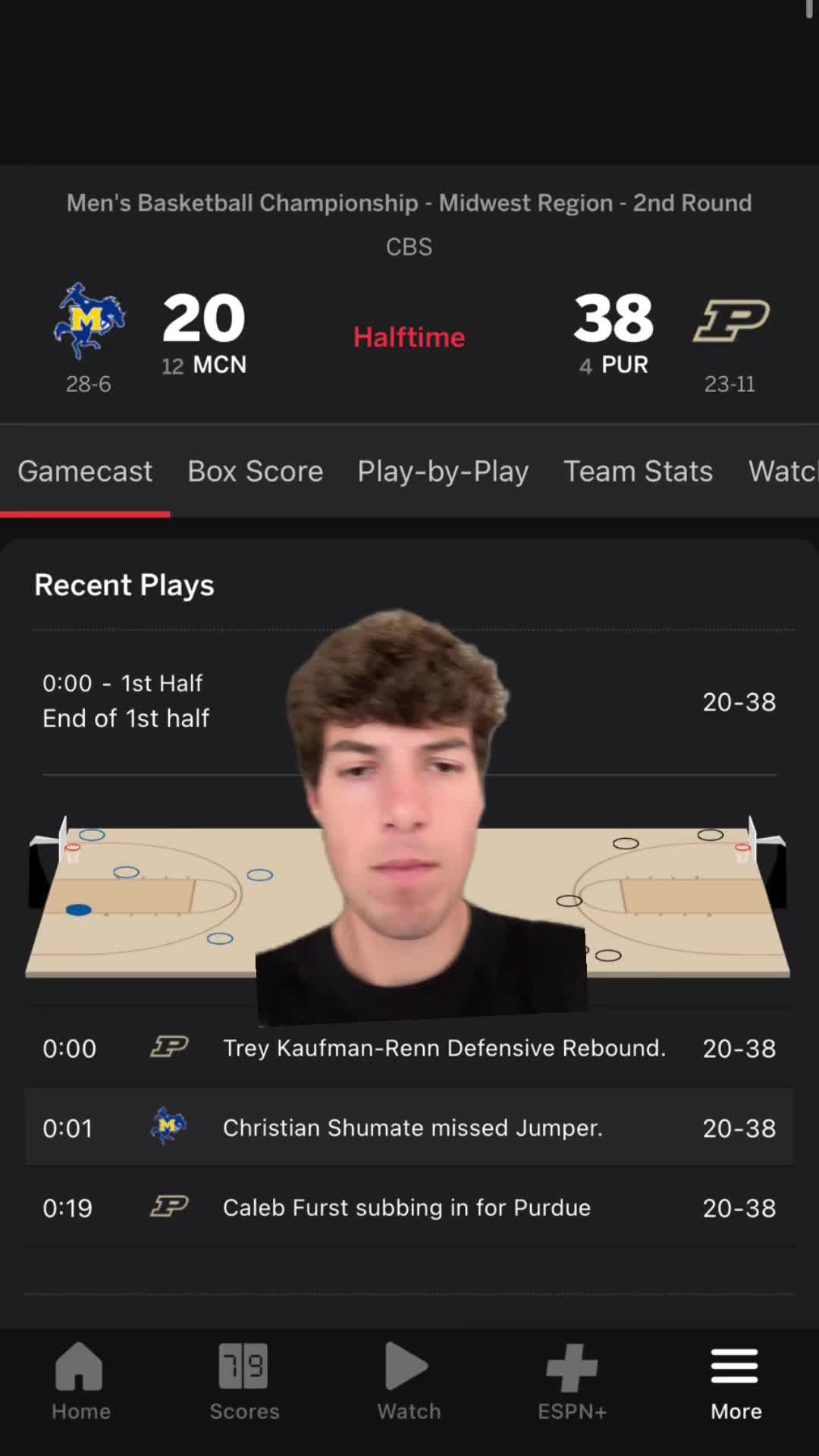
Task: Select the Gamecast tab
Action: pyautogui.click(x=85, y=472)
